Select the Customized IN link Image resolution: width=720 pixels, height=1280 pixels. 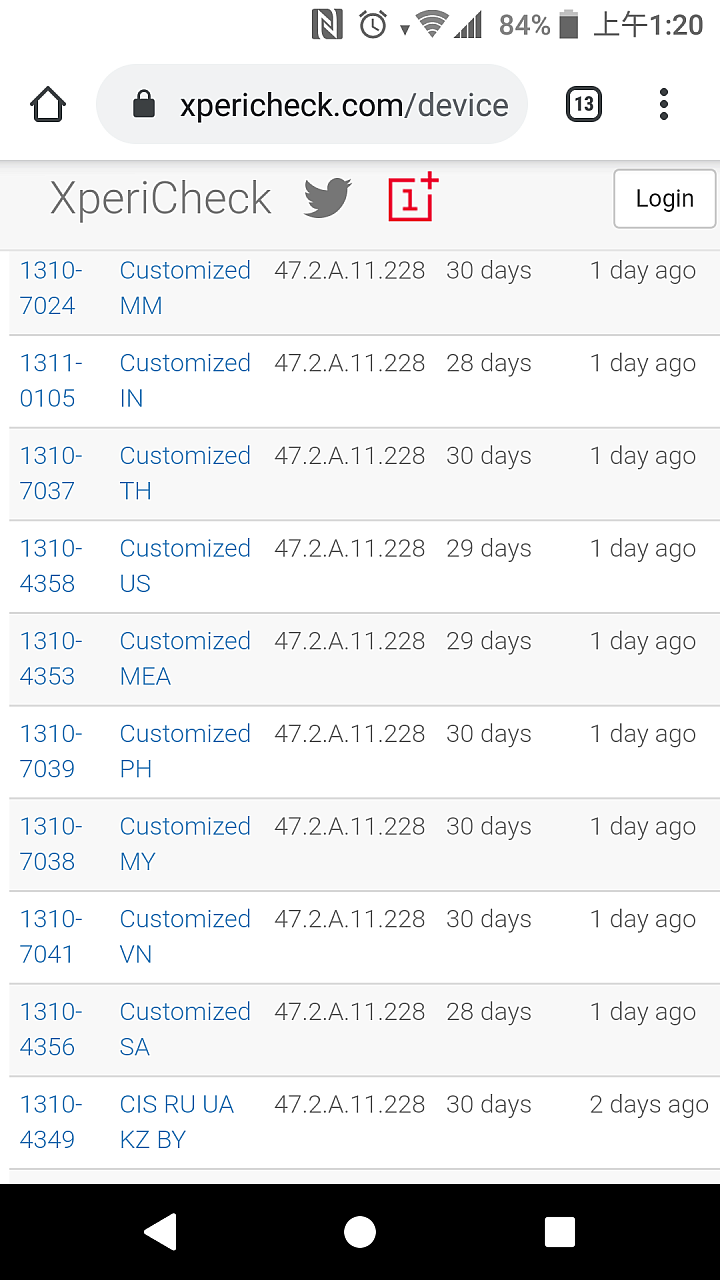(x=184, y=380)
